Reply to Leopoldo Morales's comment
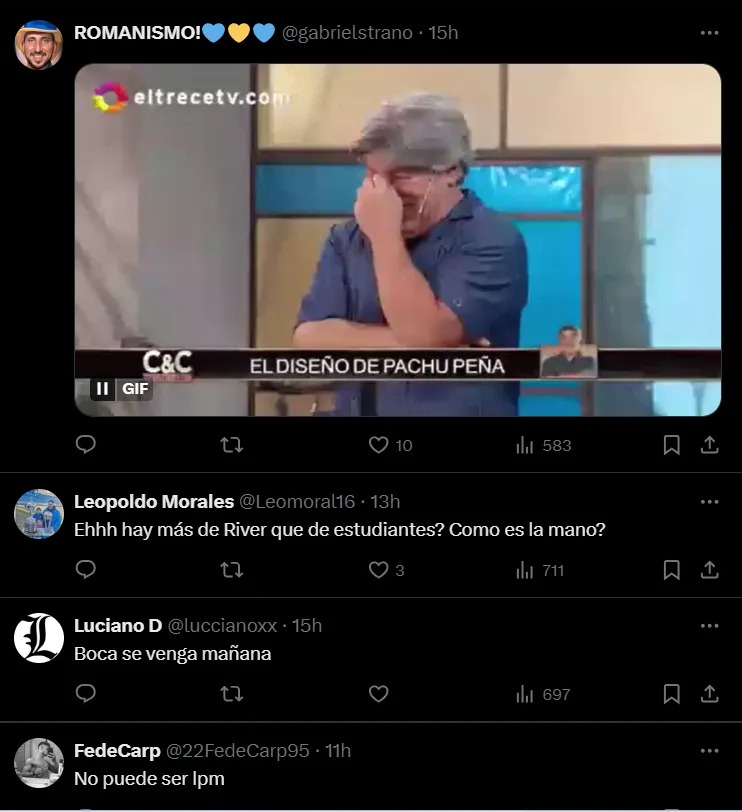742x812 pixels. pyautogui.click(x=86, y=570)
